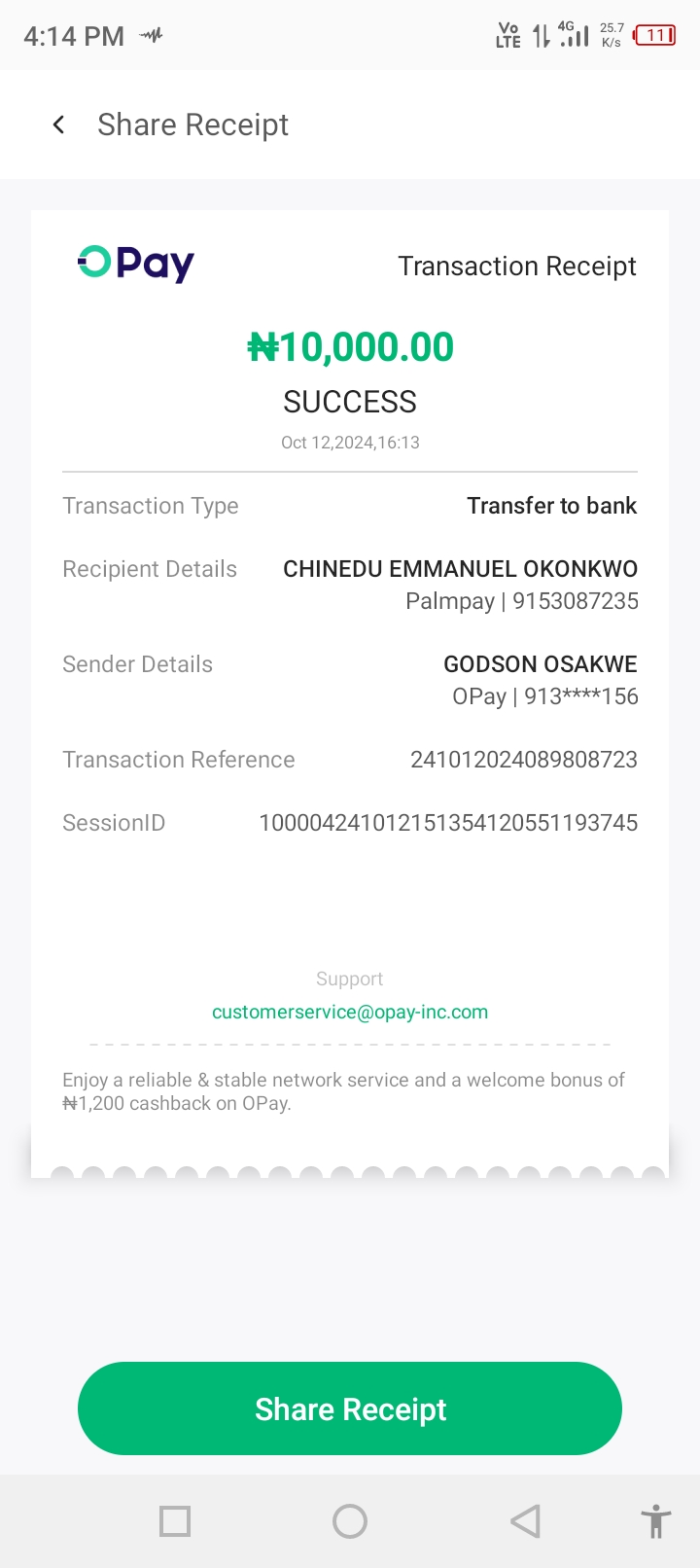Open recent apps from navigation bar
Viewport: 700px width, 1568px height.
(x=175, y=1521)
